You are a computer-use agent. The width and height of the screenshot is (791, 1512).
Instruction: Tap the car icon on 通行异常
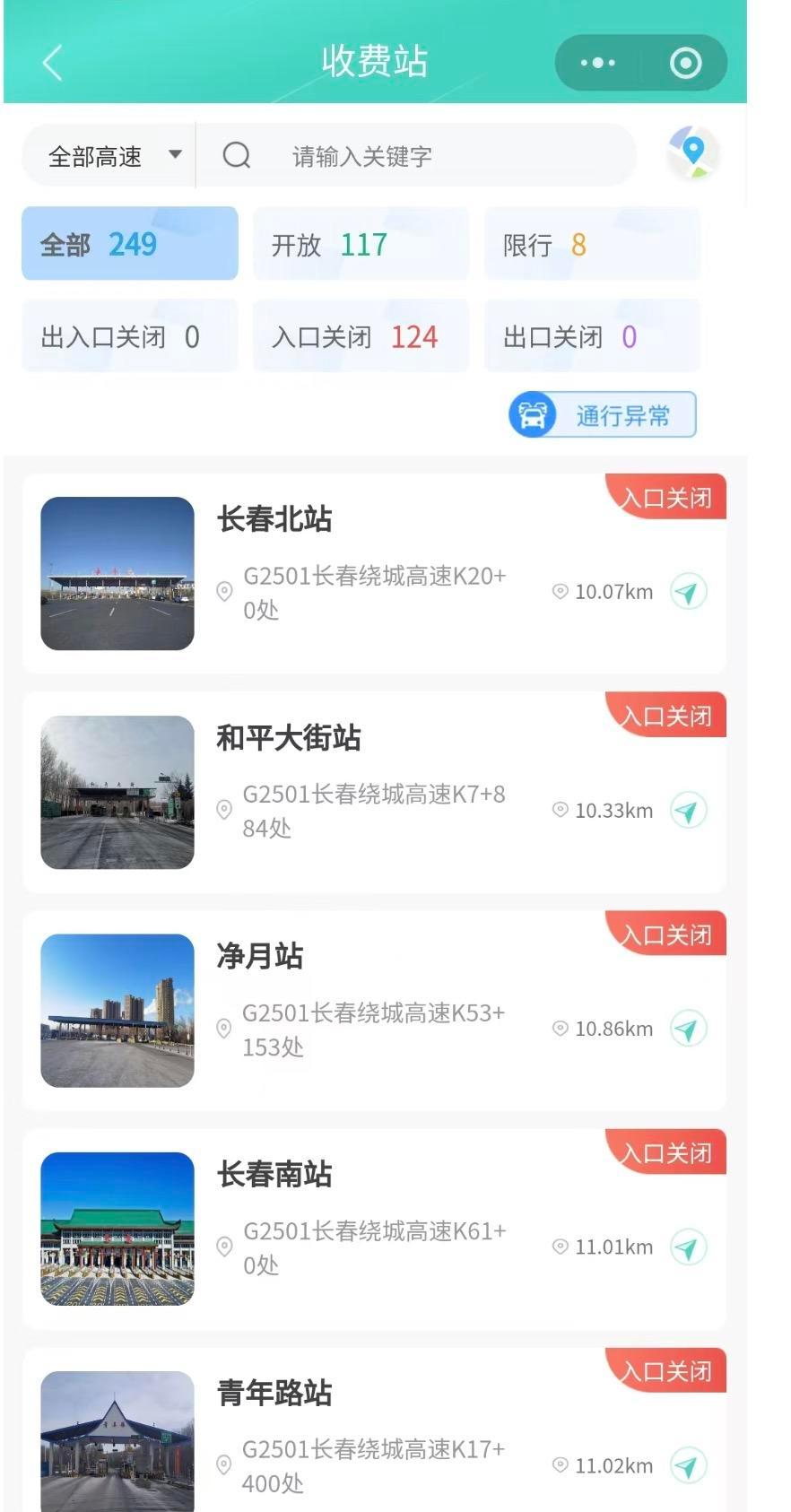534,413
